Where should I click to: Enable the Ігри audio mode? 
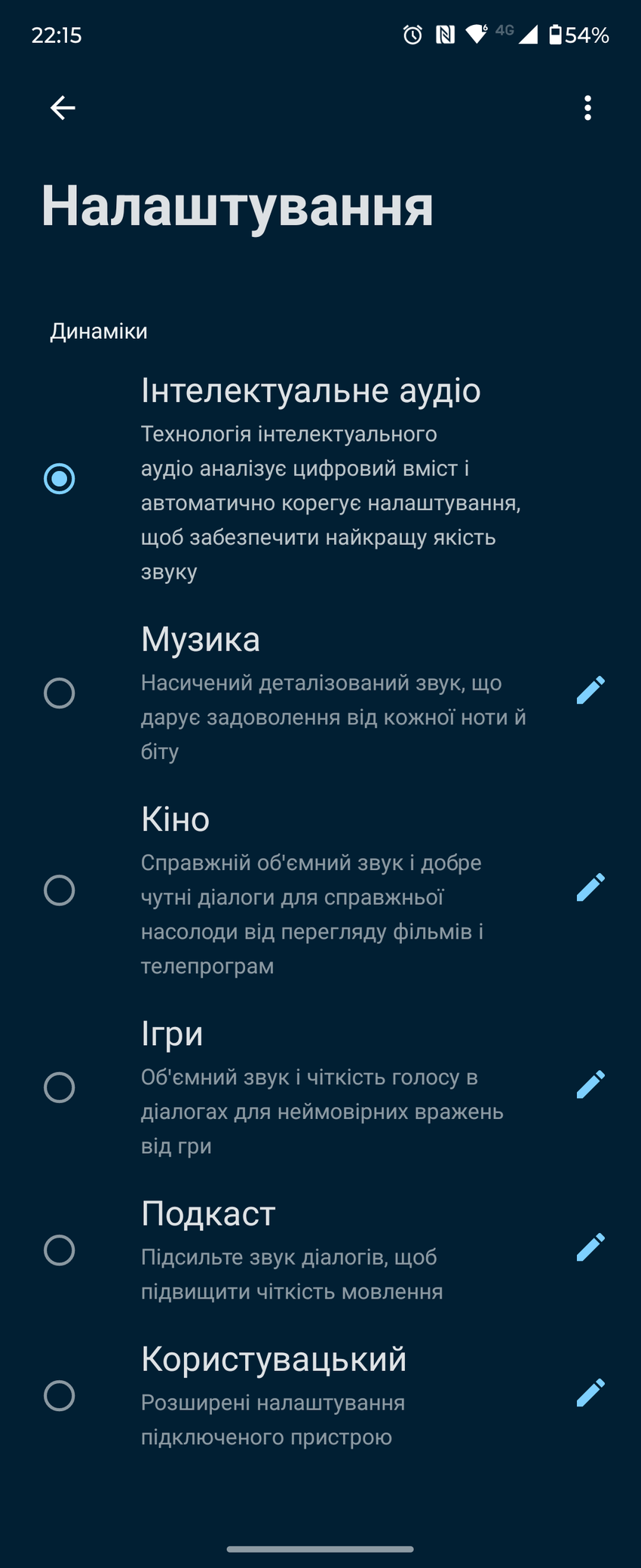[60, 1087]
